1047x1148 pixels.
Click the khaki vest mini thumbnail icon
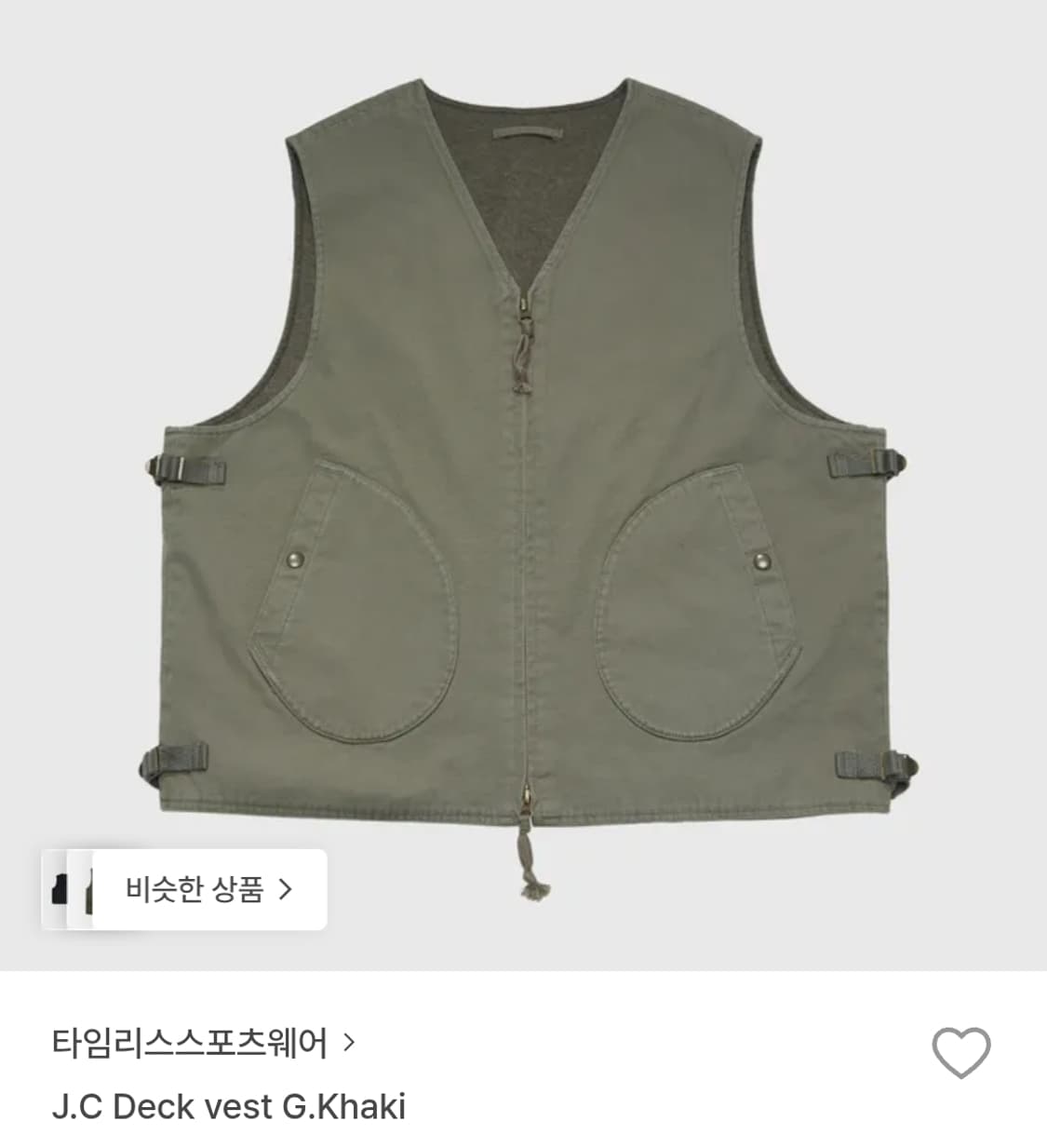coord(88,892)
